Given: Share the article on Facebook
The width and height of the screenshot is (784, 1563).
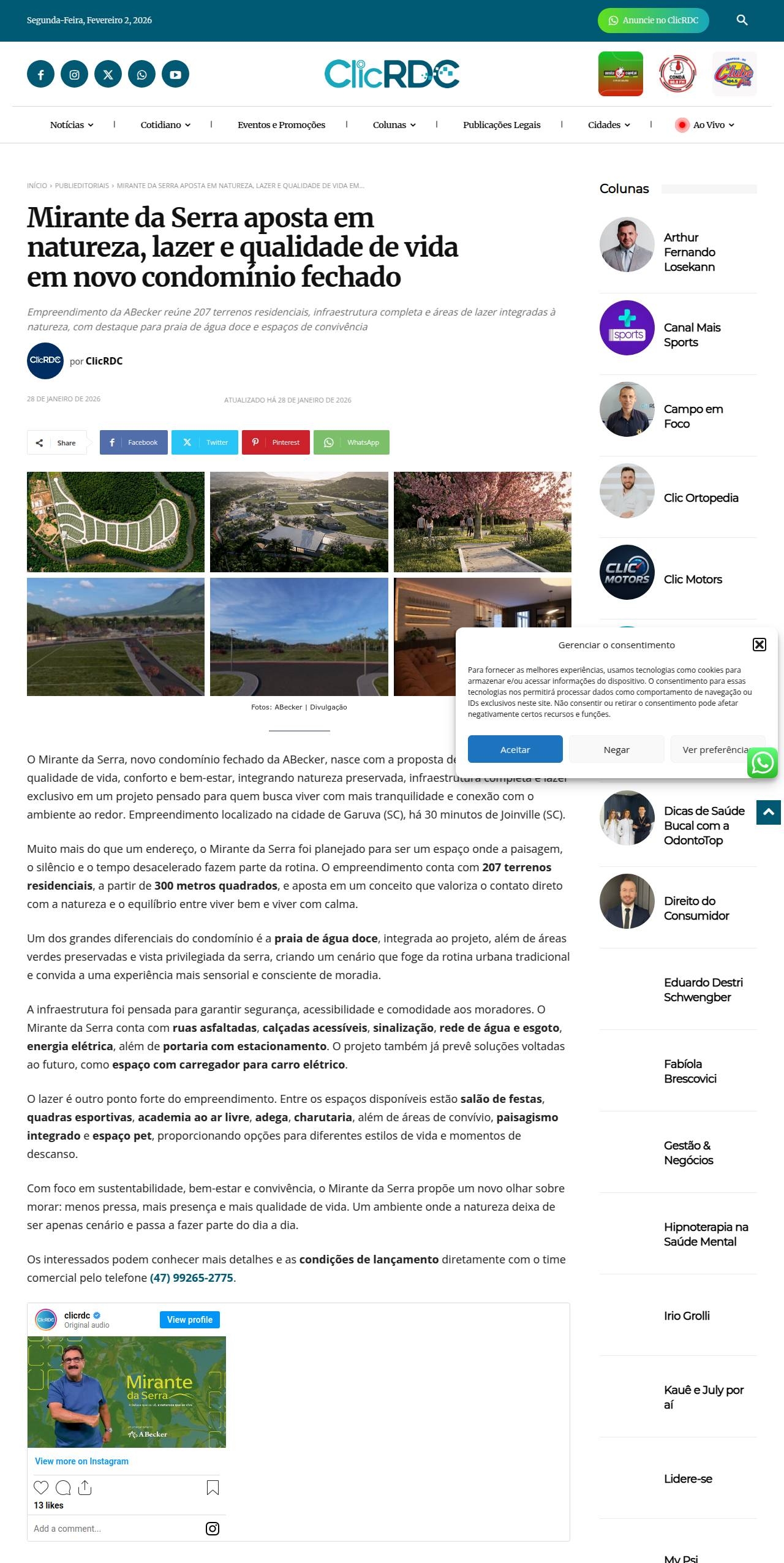Looking at the screenshot, I should (x=134, y=442).
